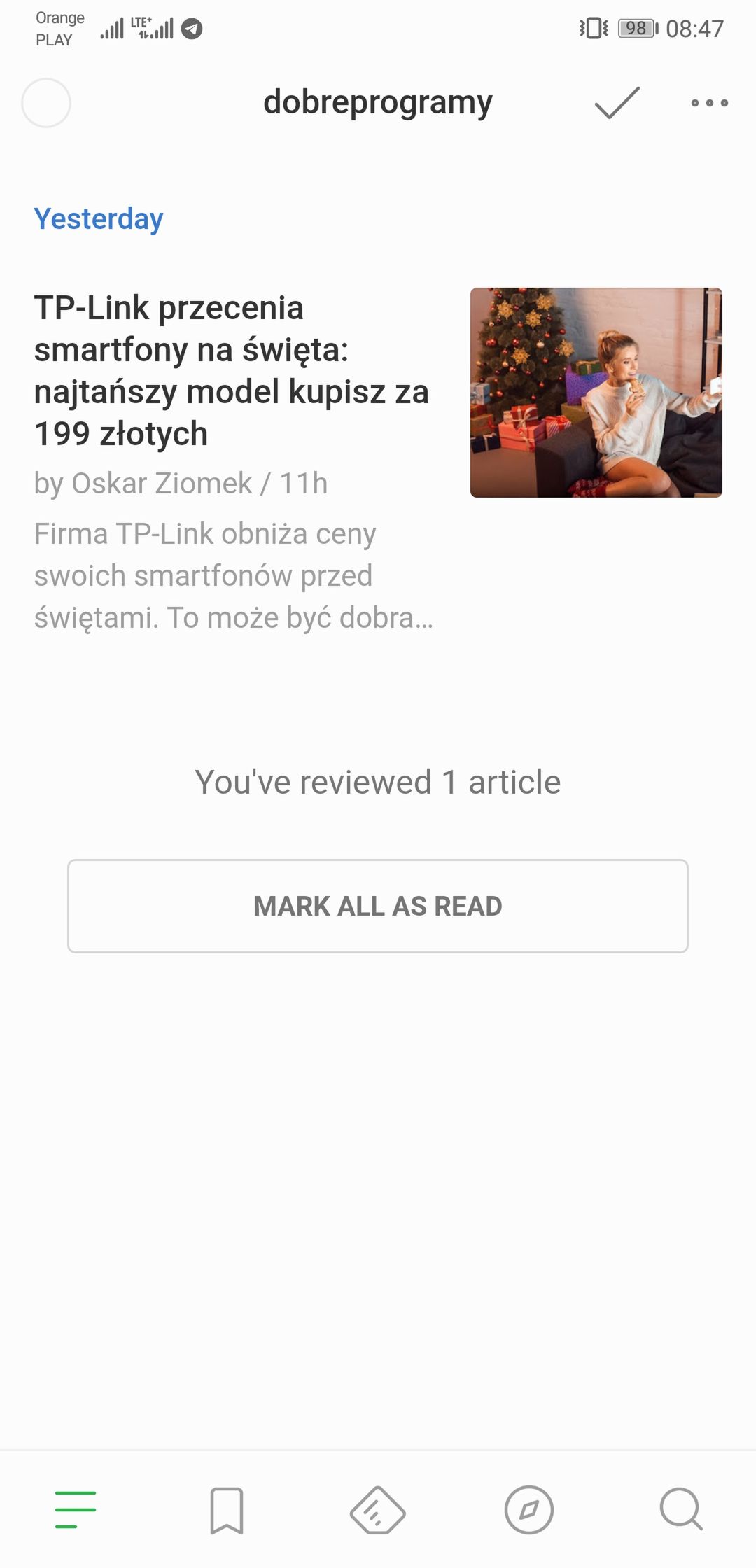Switch to the Discover compass tab
This screenshot has height=1568, width=756.
529,1510
